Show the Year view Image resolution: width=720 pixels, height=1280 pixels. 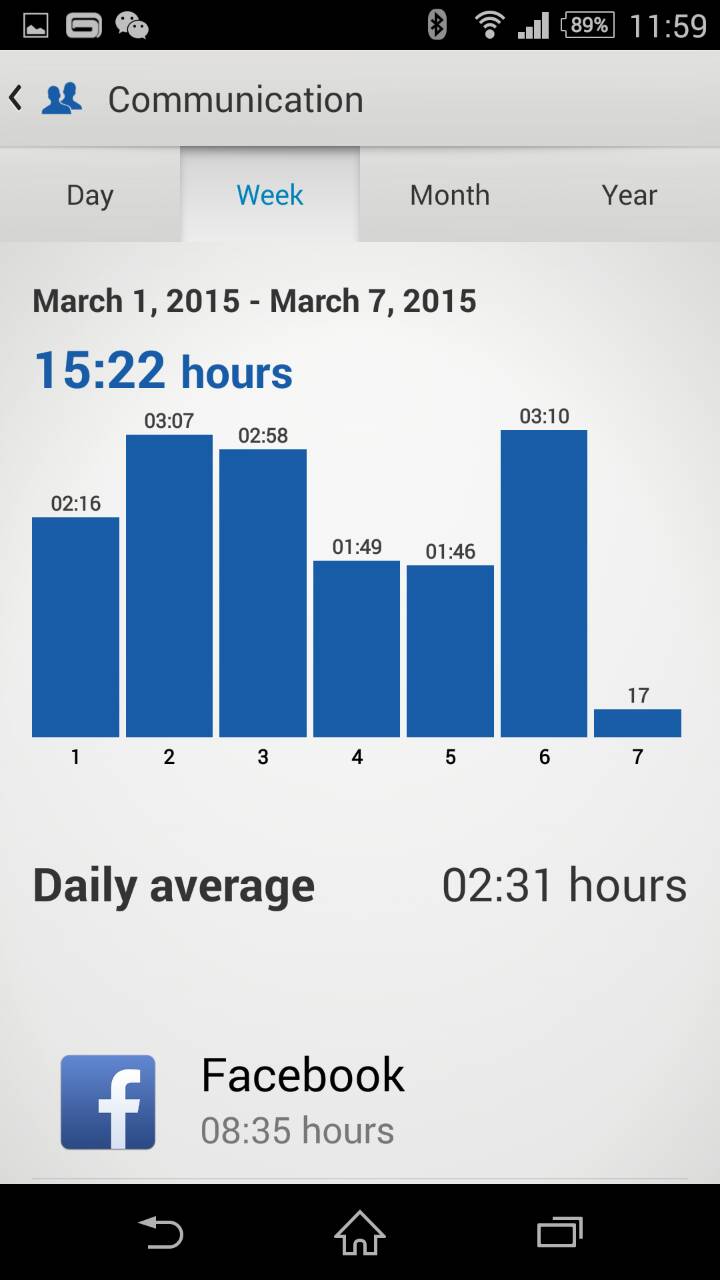pos(629,195)
